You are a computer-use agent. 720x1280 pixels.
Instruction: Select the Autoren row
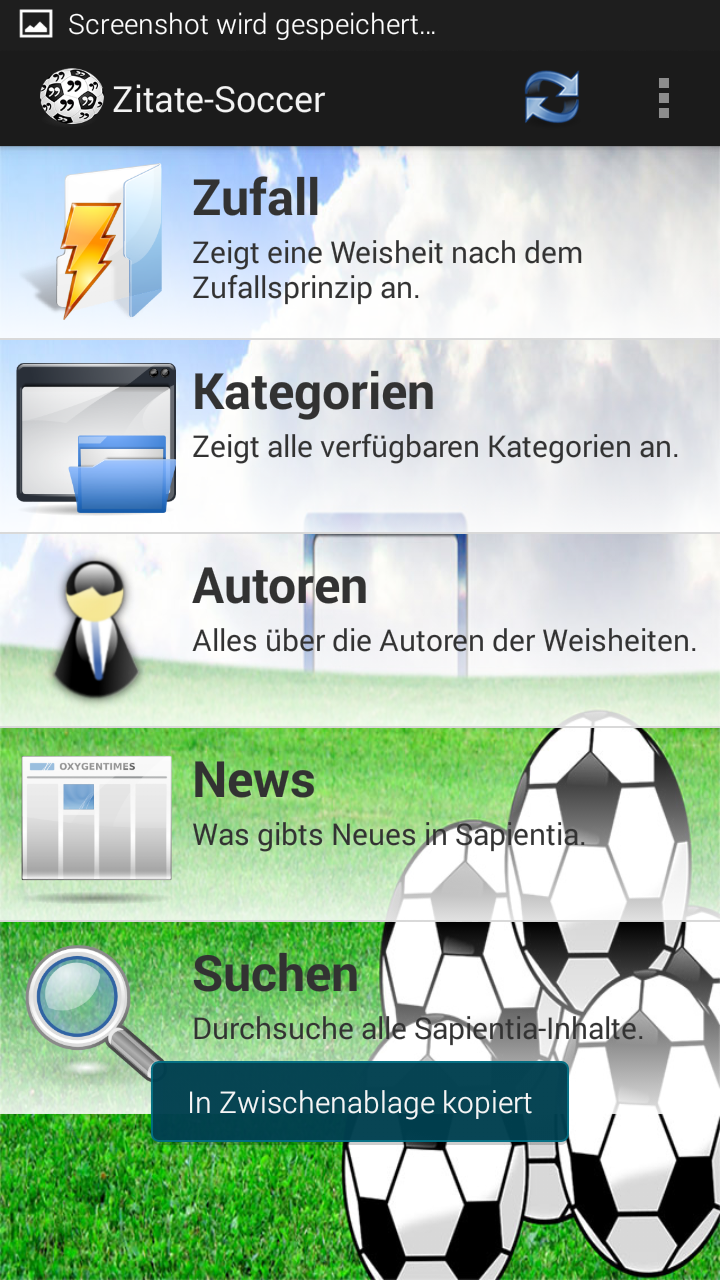[360, 630]
